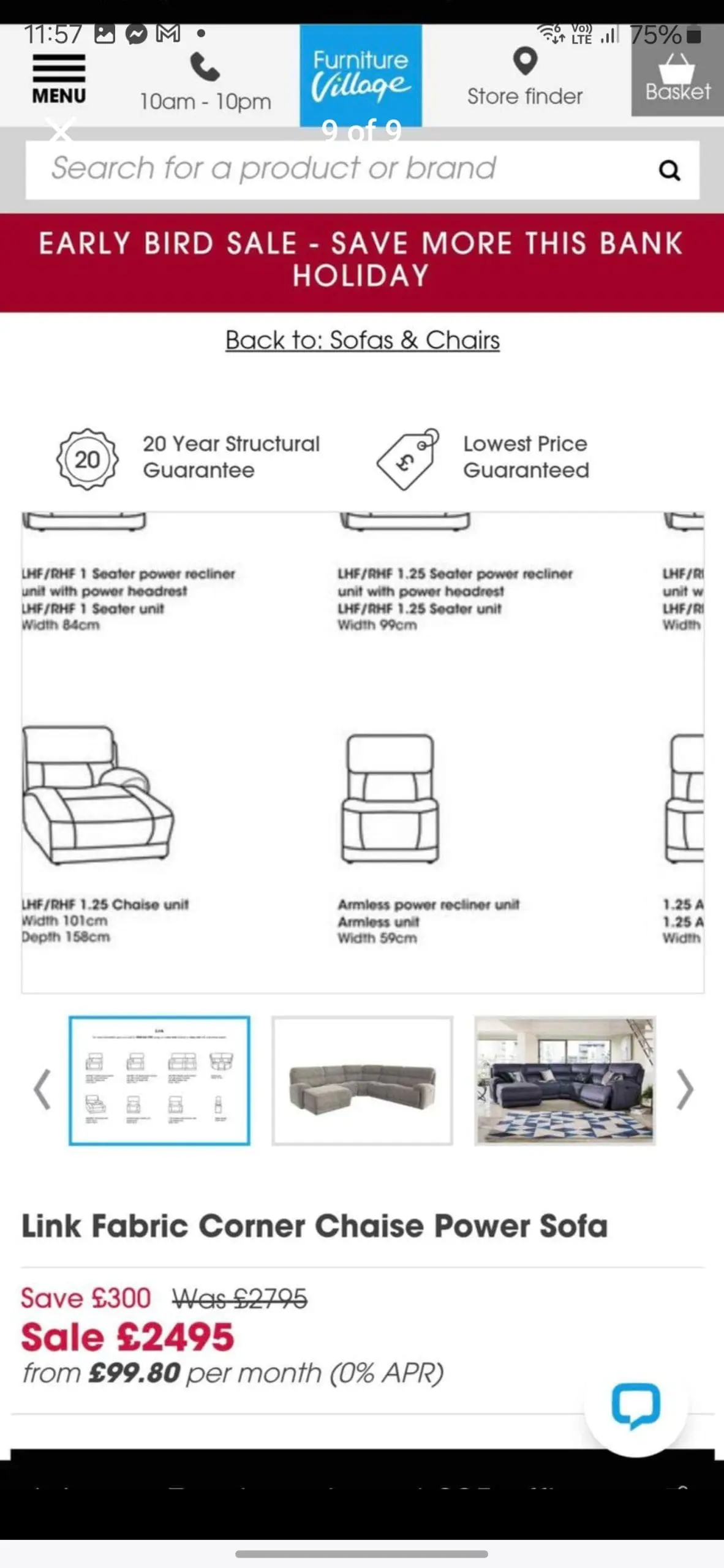Go to Furniture Village home logo
The image size is (724, 1568).
point(360,75)
